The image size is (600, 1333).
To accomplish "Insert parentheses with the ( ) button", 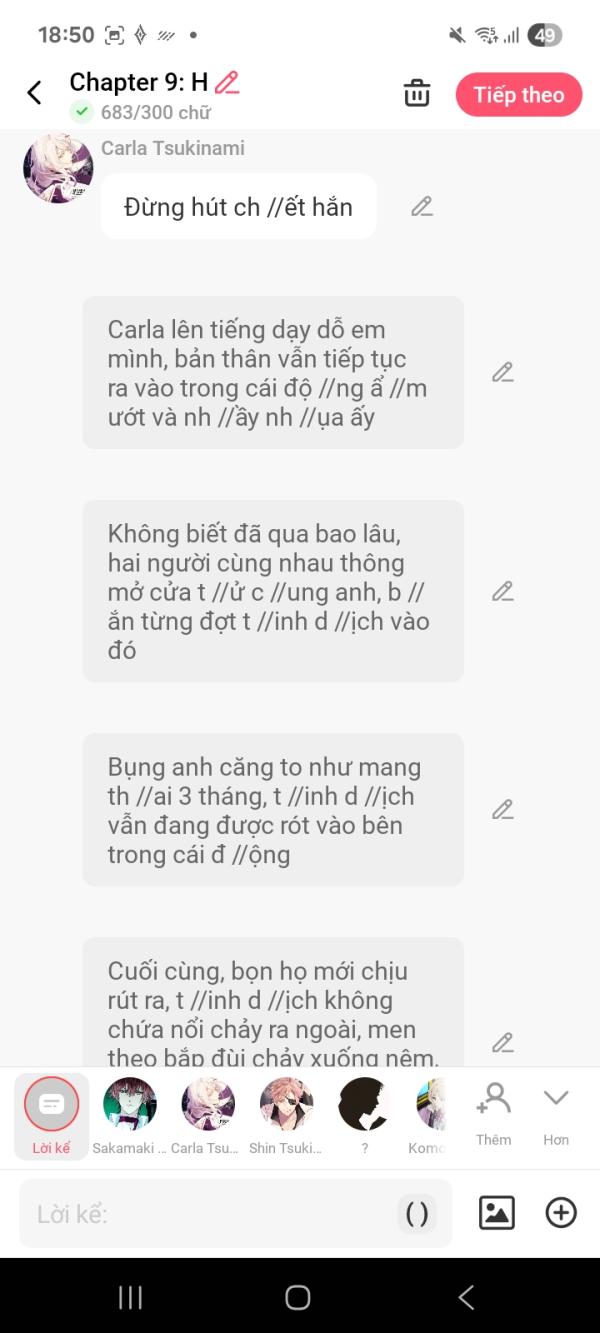I will pos(417,1214).
